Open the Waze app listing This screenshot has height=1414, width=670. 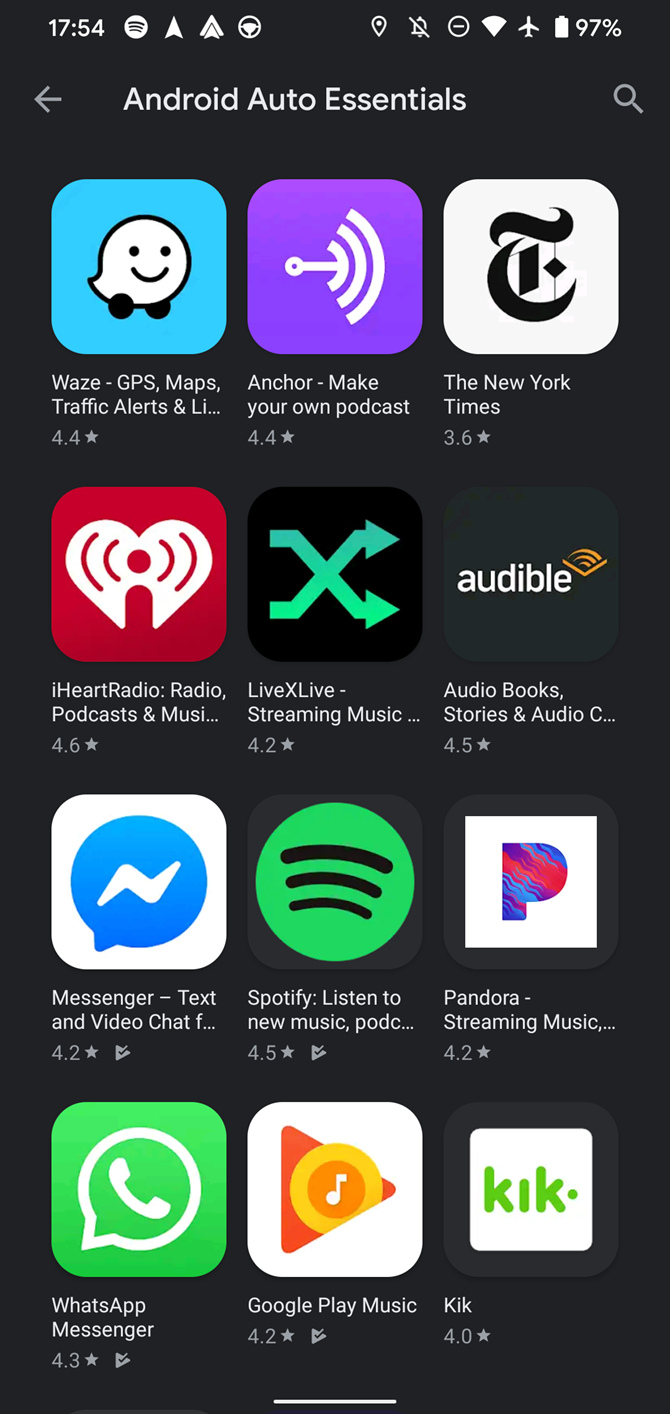(x=139, y=267)
